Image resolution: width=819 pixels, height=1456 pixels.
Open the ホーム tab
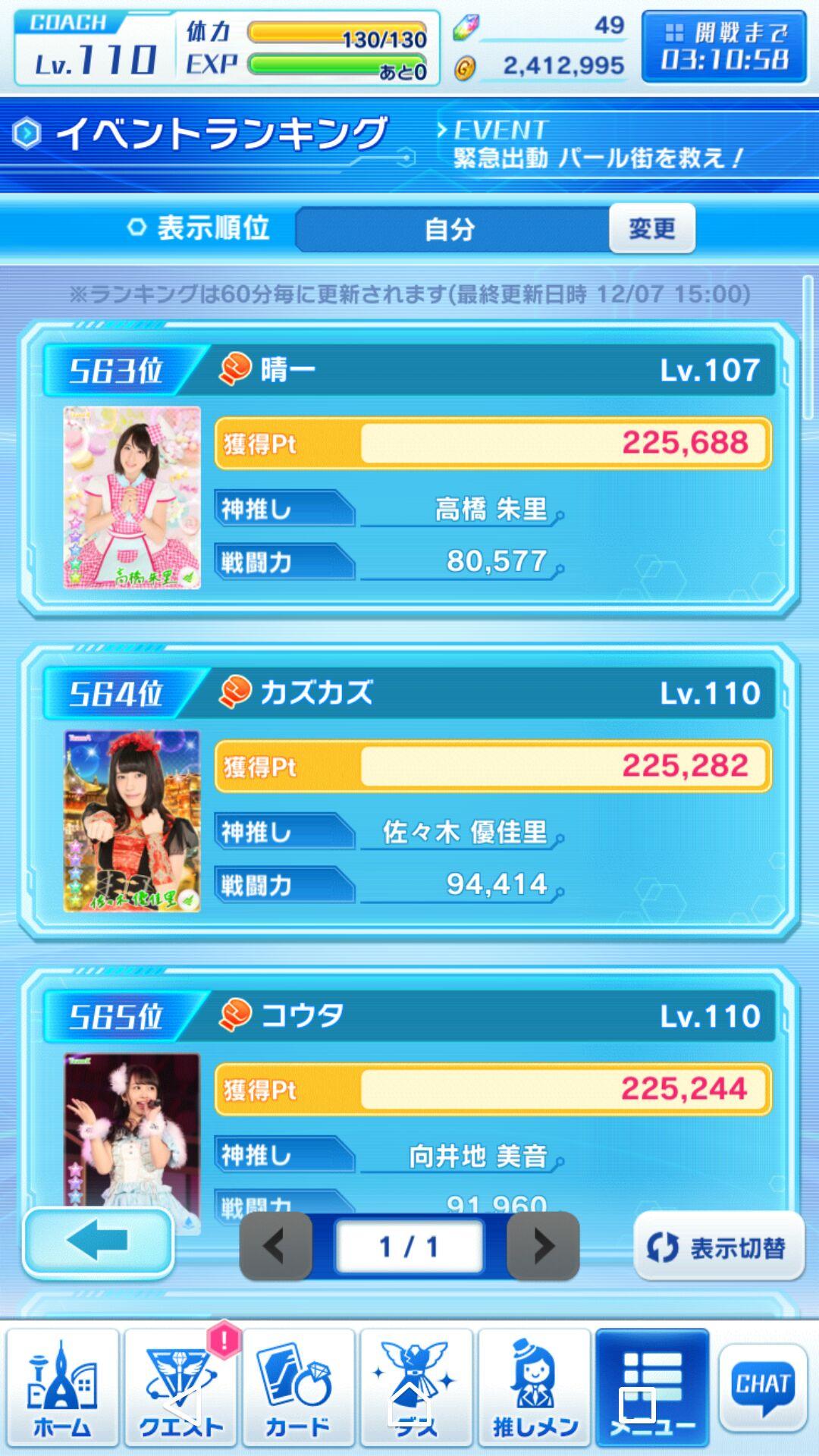coord(63,1388)
